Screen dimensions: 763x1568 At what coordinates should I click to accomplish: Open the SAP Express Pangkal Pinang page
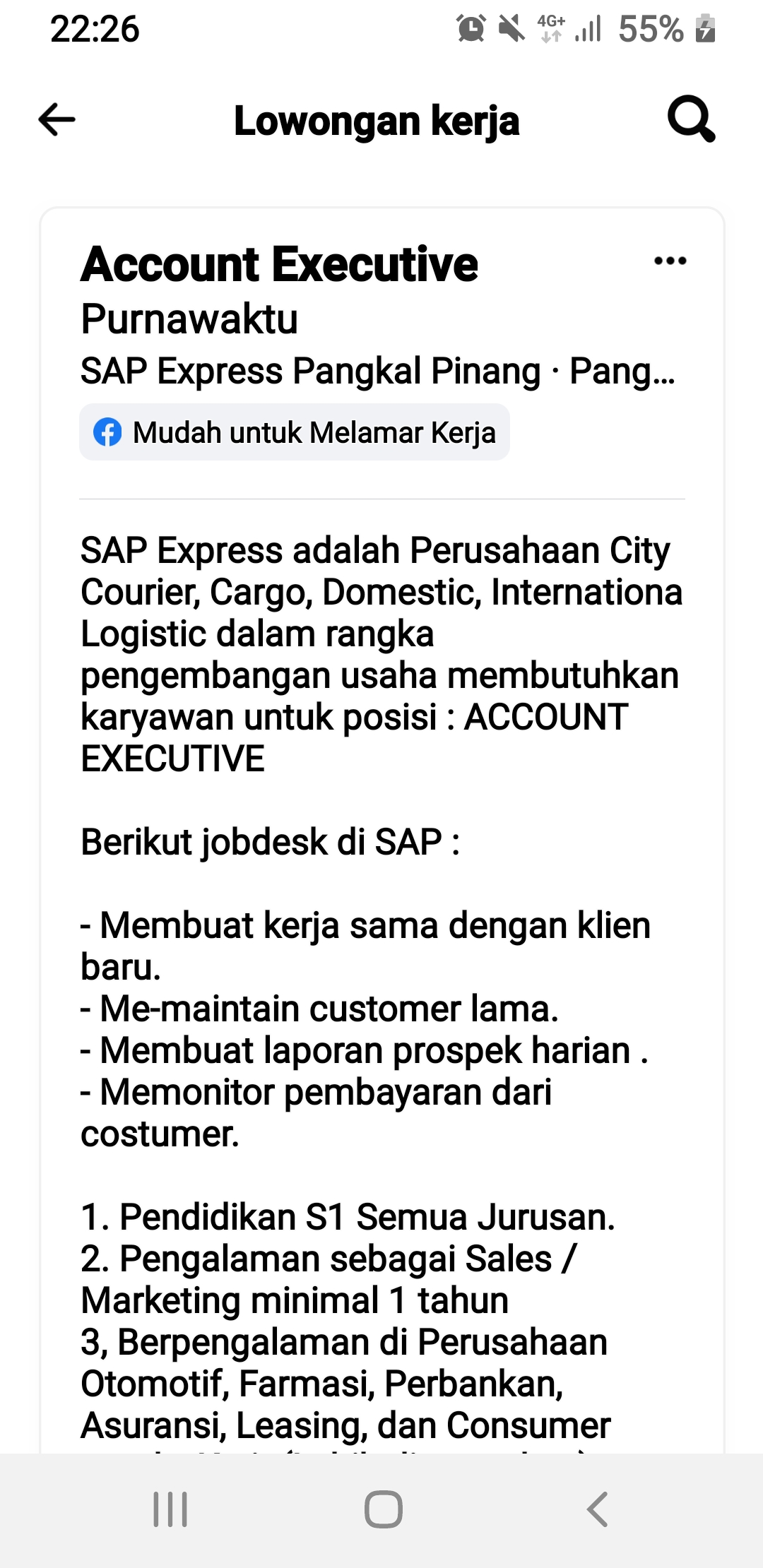(x=309, y=372)
